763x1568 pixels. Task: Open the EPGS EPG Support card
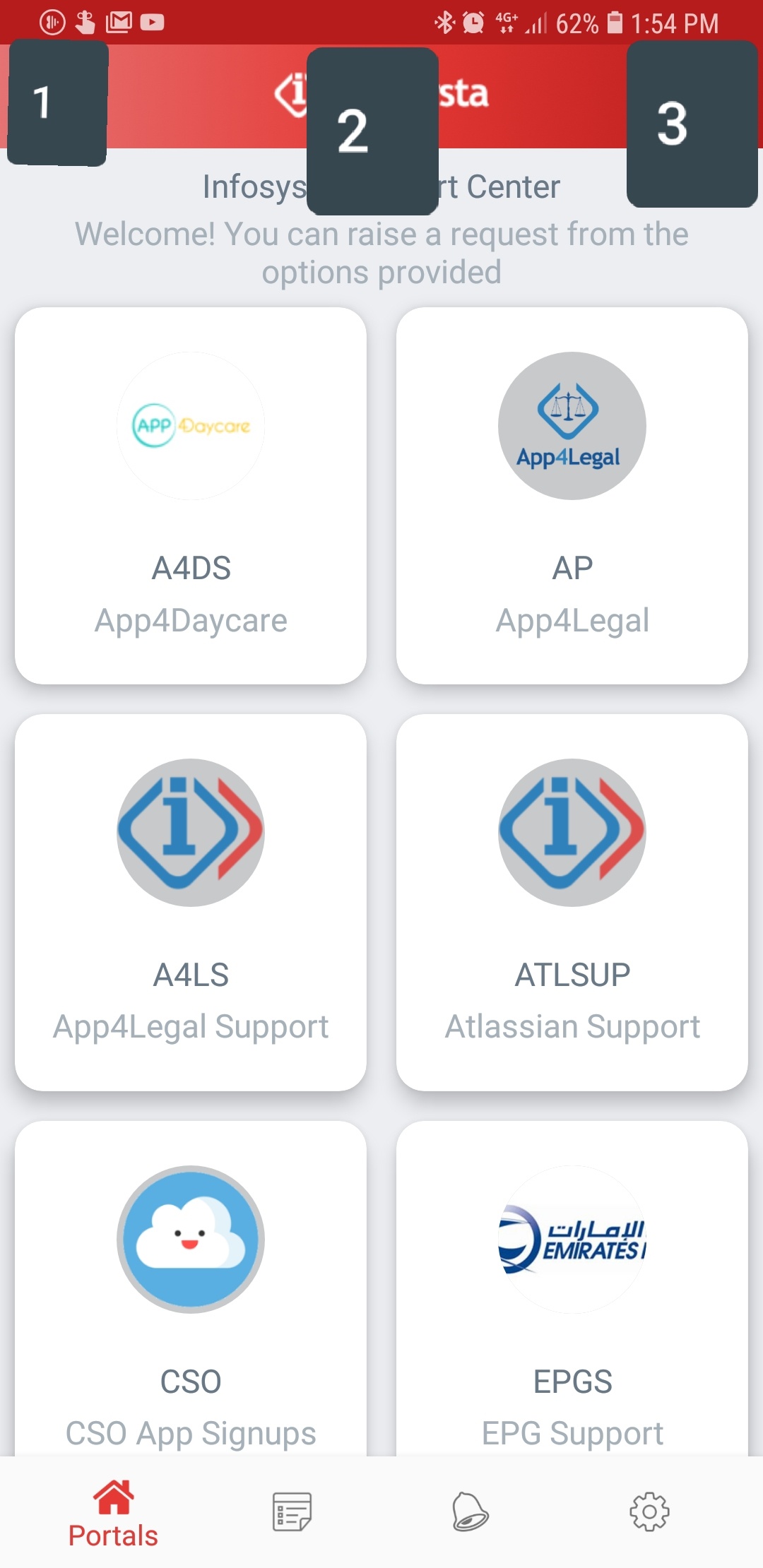point(572,1288)
